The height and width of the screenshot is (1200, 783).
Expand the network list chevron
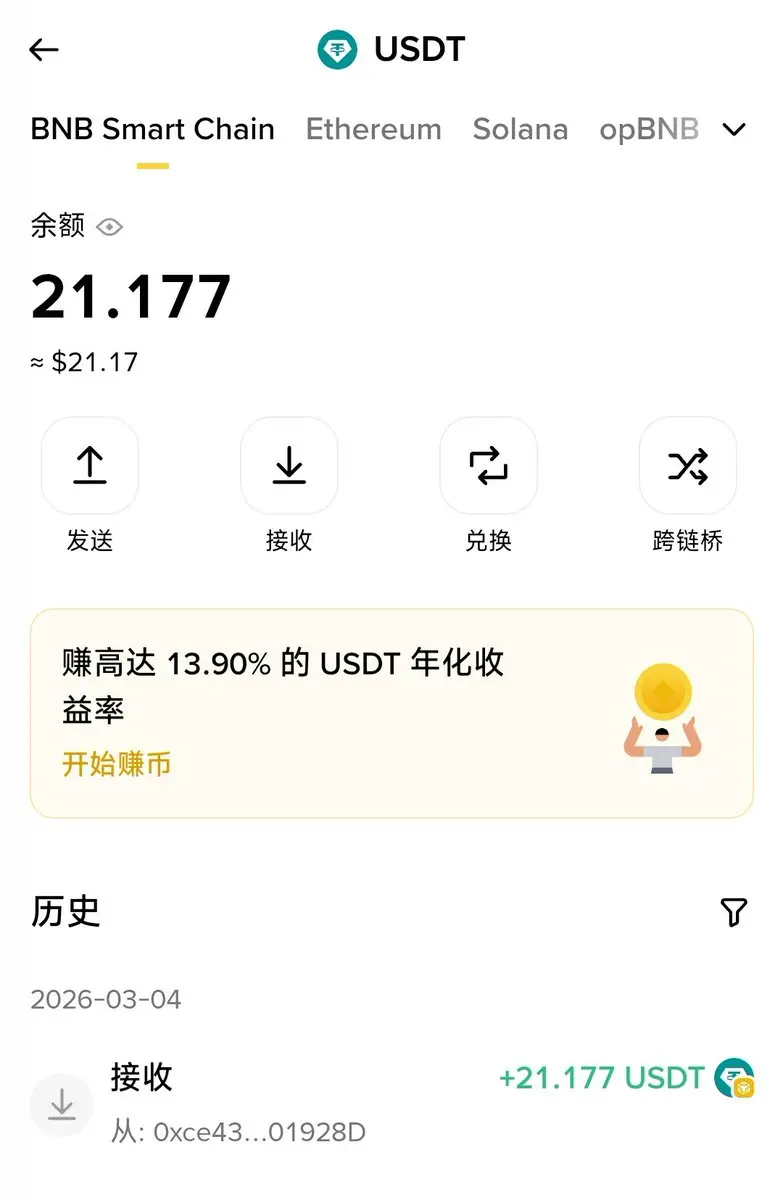[x=735, y=130]
